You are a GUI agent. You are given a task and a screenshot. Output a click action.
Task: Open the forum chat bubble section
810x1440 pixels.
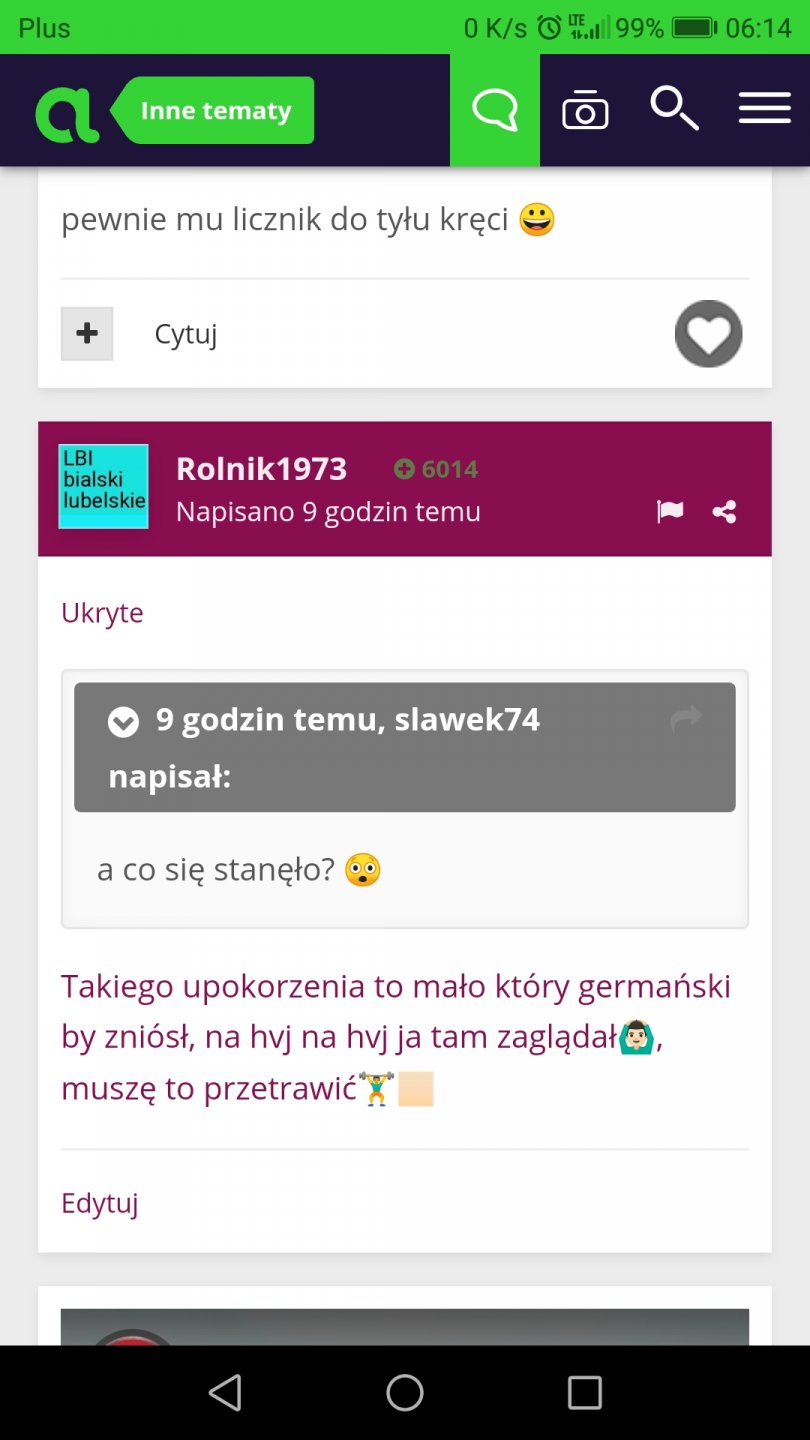pos(494,110)
